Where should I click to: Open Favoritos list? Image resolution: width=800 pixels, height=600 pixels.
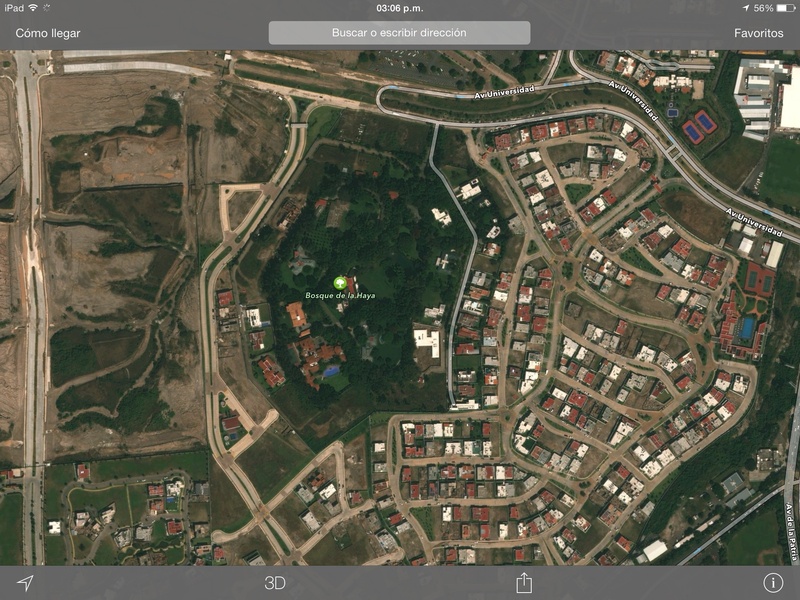coord(758,33)
